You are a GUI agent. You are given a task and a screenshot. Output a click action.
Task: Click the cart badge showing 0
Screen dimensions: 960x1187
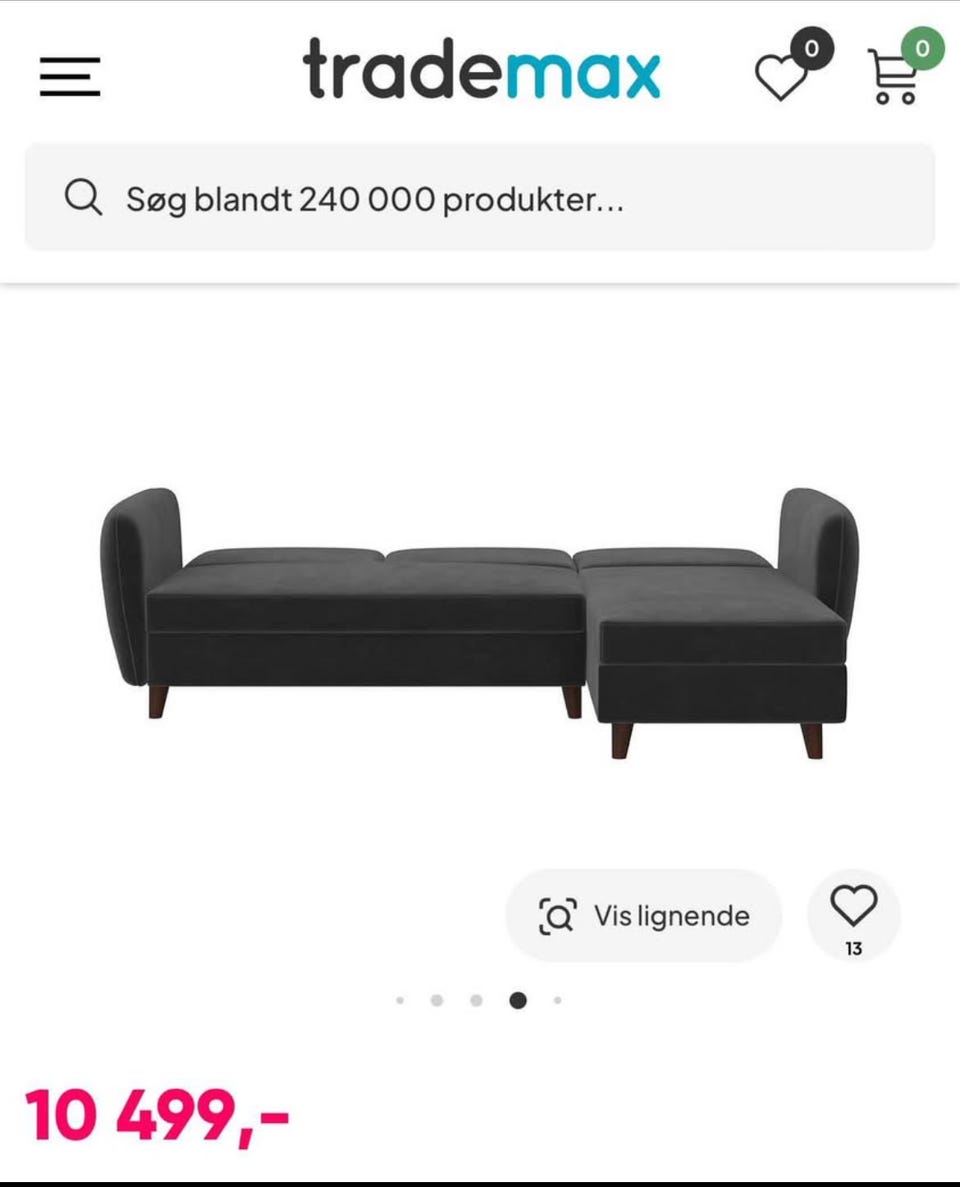920,46
